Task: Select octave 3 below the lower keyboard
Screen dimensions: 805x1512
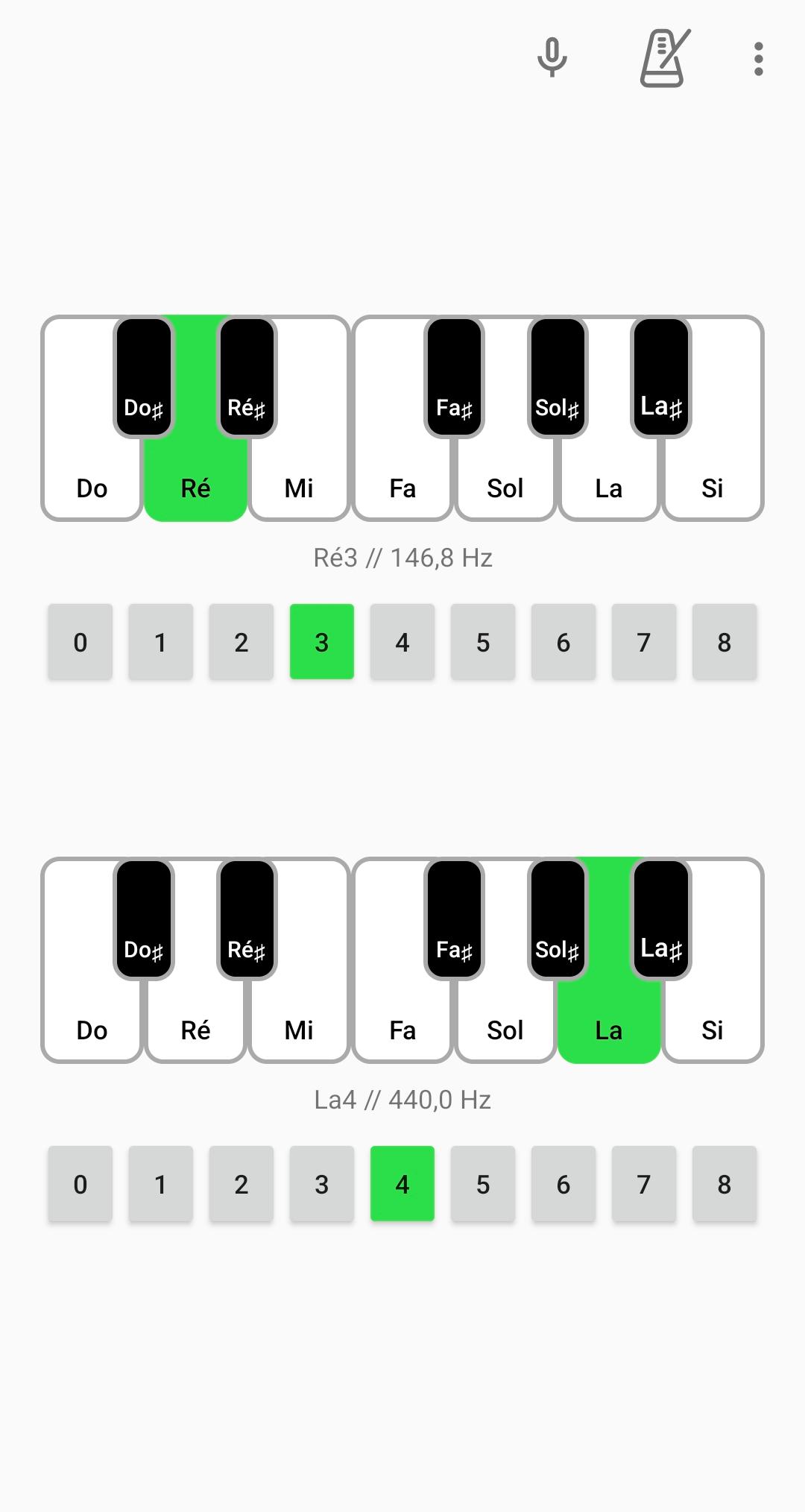Action: coord(322,1184)
